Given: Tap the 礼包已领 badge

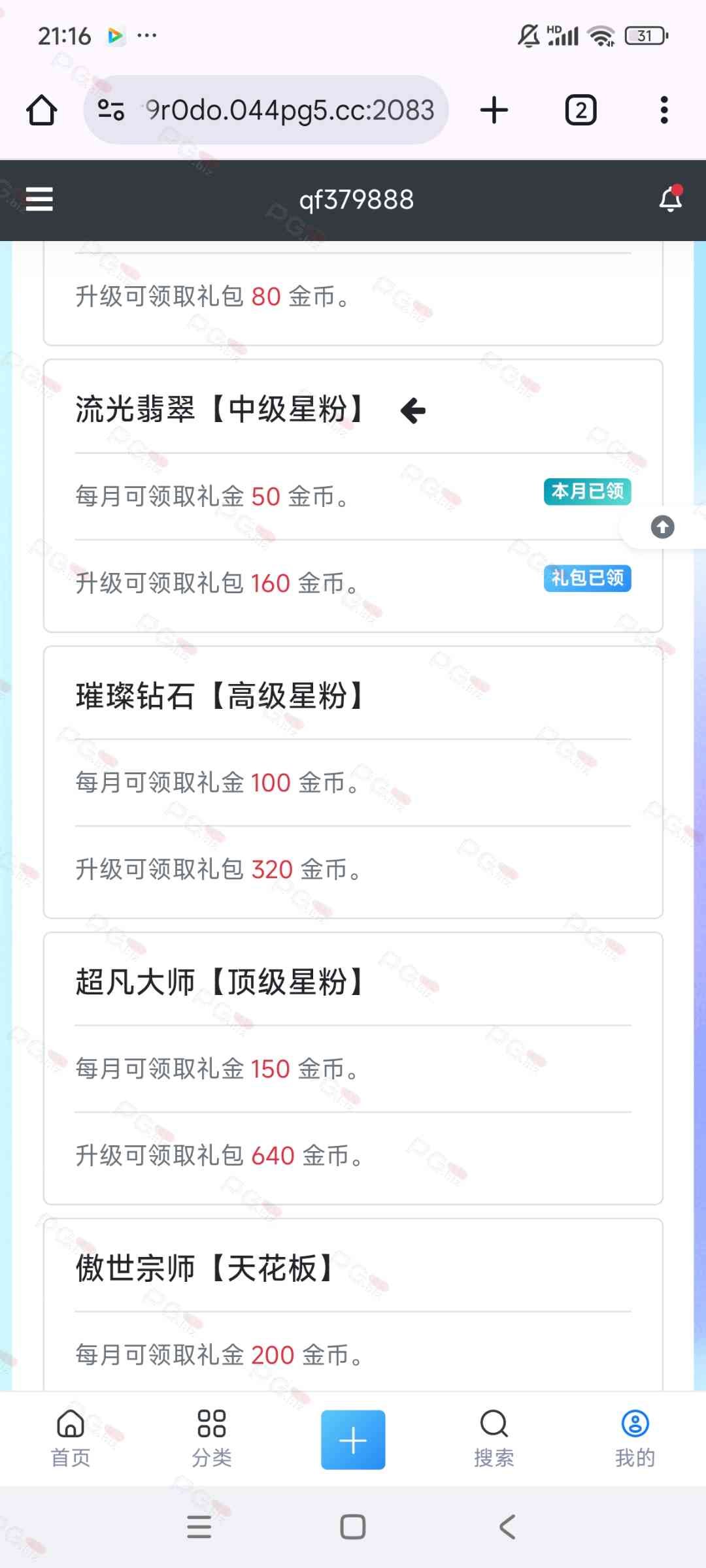Looking at the screenshot, I should click(x=587, y=578).
